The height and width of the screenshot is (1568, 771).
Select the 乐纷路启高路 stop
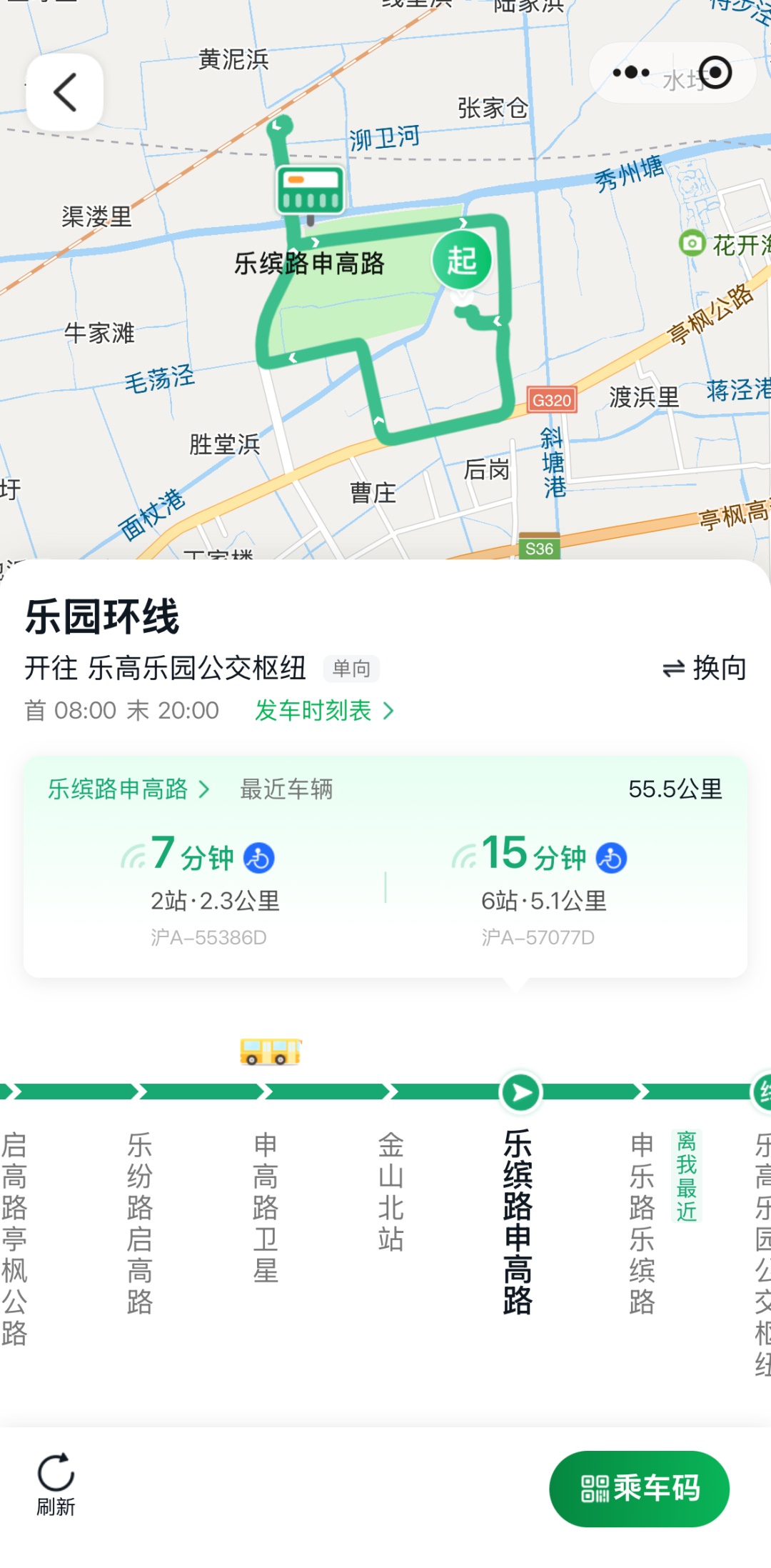(140, 1223)
